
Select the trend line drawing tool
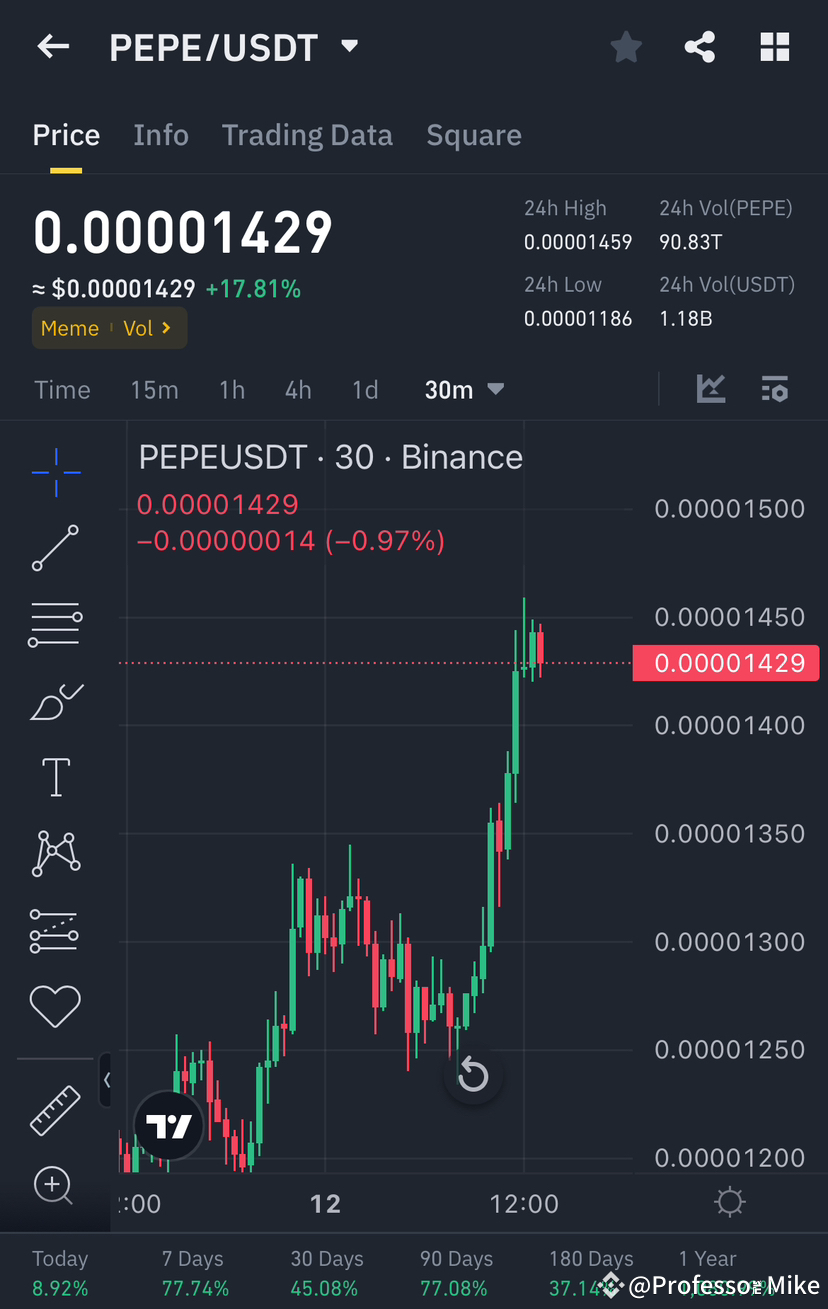click(55, 548)
